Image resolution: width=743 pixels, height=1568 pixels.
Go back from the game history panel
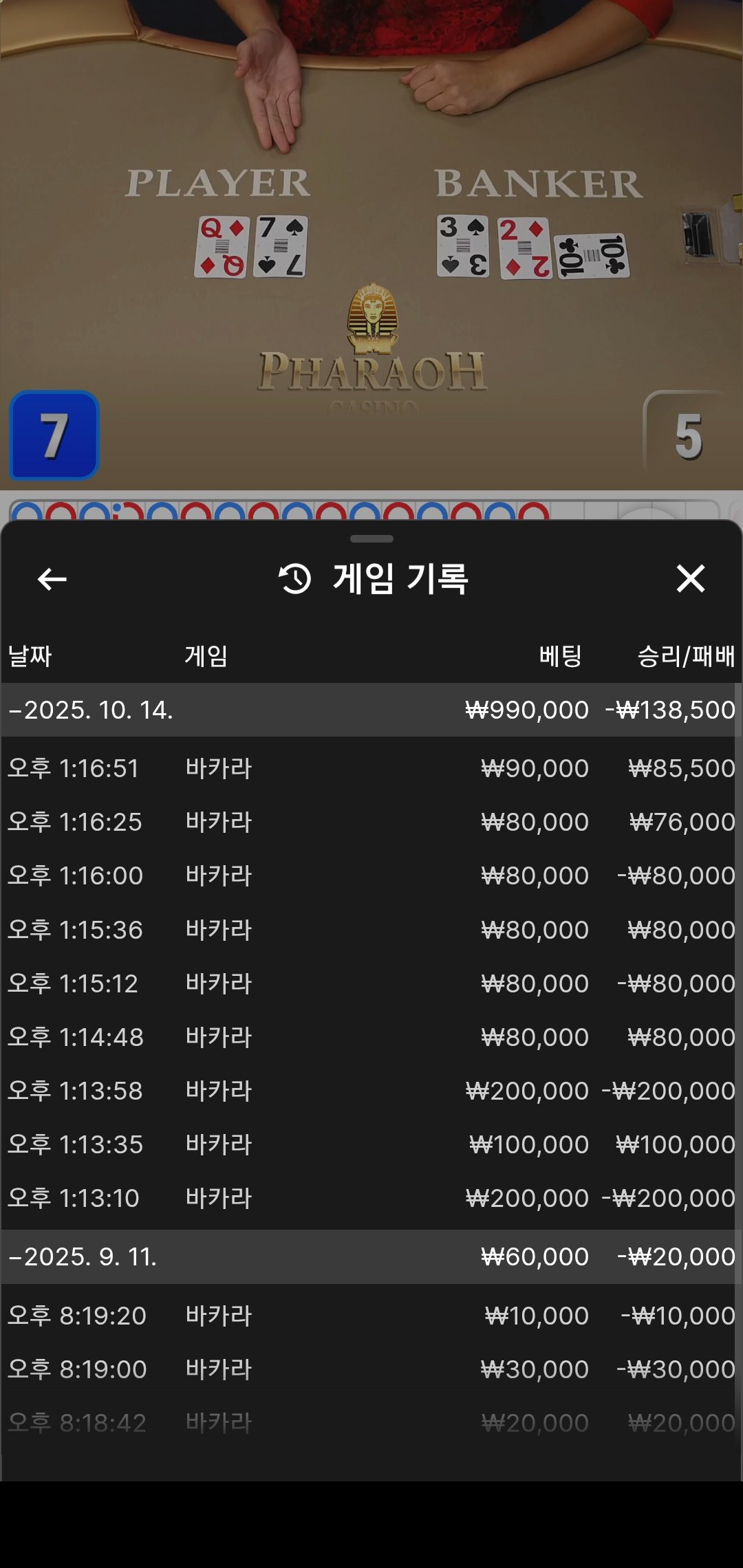(52, 579)
